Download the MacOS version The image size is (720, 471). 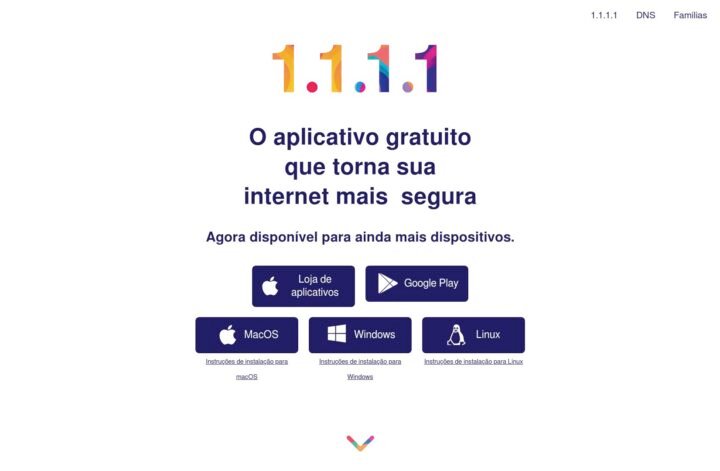[246, 335]
